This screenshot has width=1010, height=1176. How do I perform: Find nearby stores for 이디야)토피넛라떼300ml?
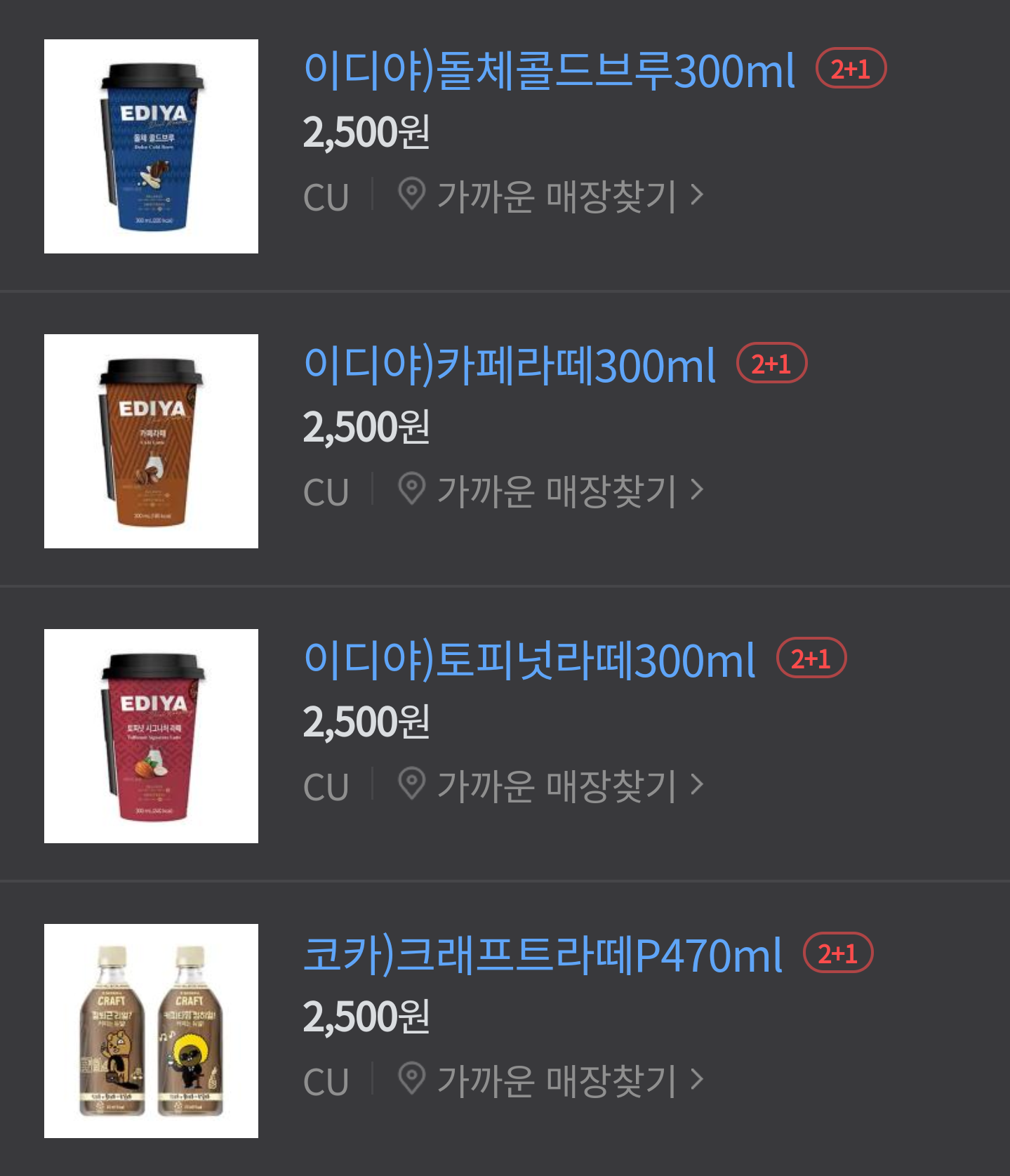point(551,785)
